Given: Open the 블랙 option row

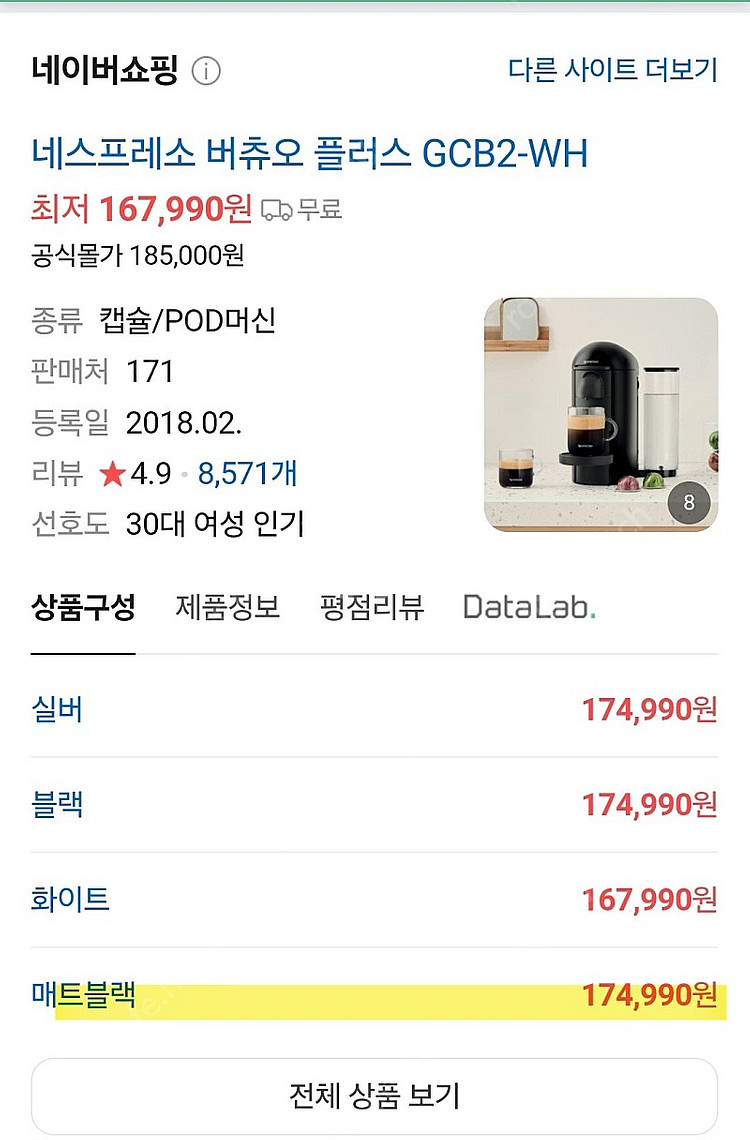Looking at the screenshot, I should pos(374,805).
